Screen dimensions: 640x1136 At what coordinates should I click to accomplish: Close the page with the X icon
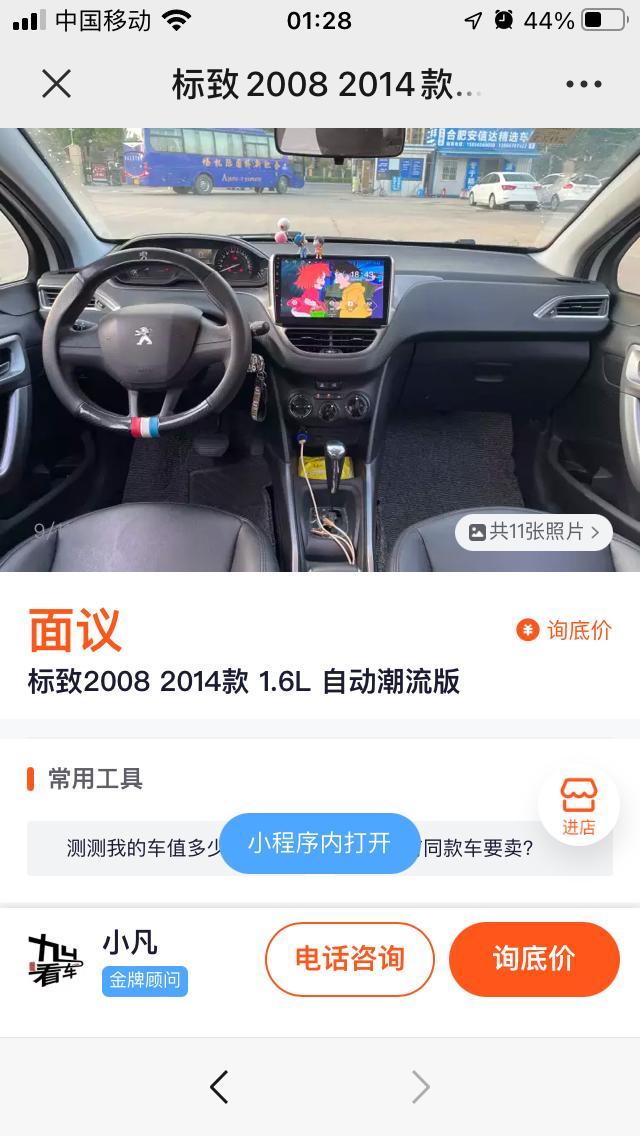click(x=57, y=84)
